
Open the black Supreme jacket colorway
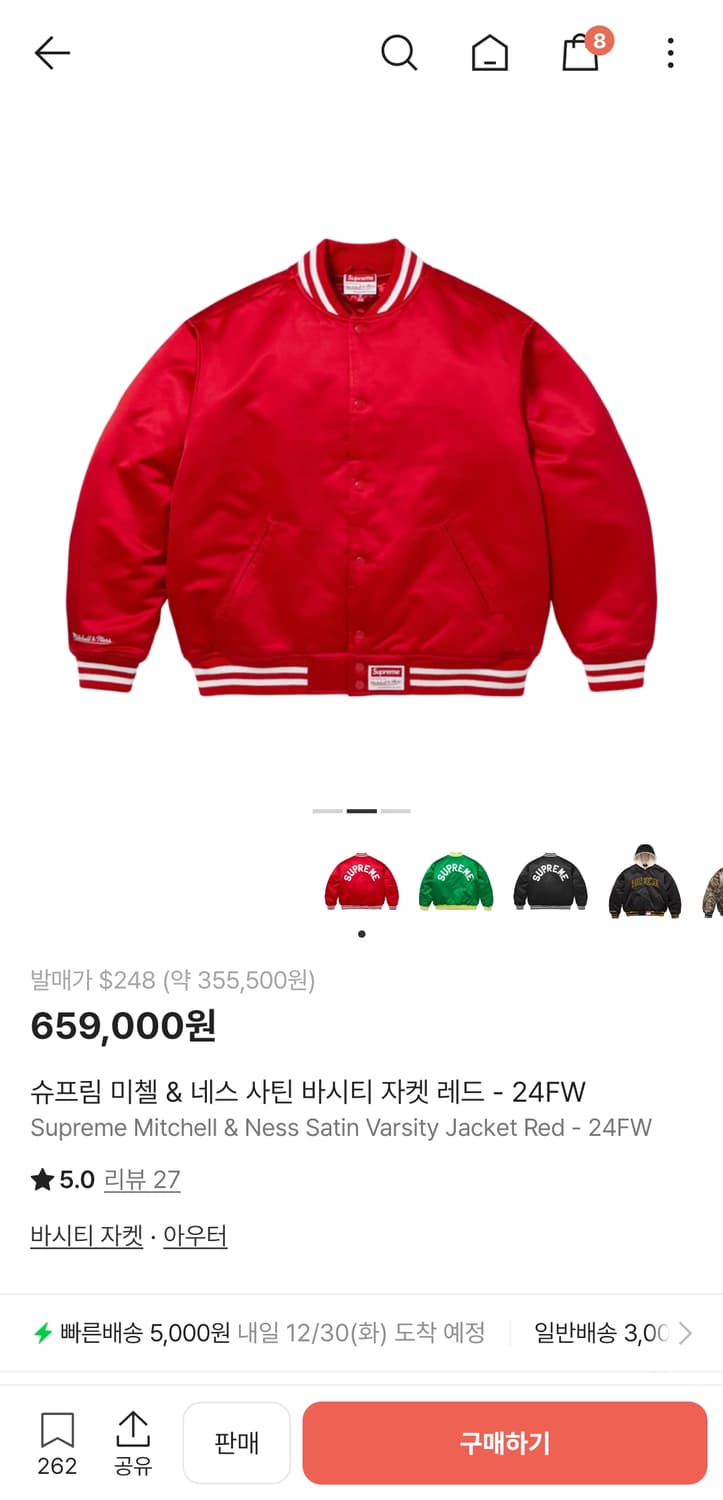pos(550,881)
